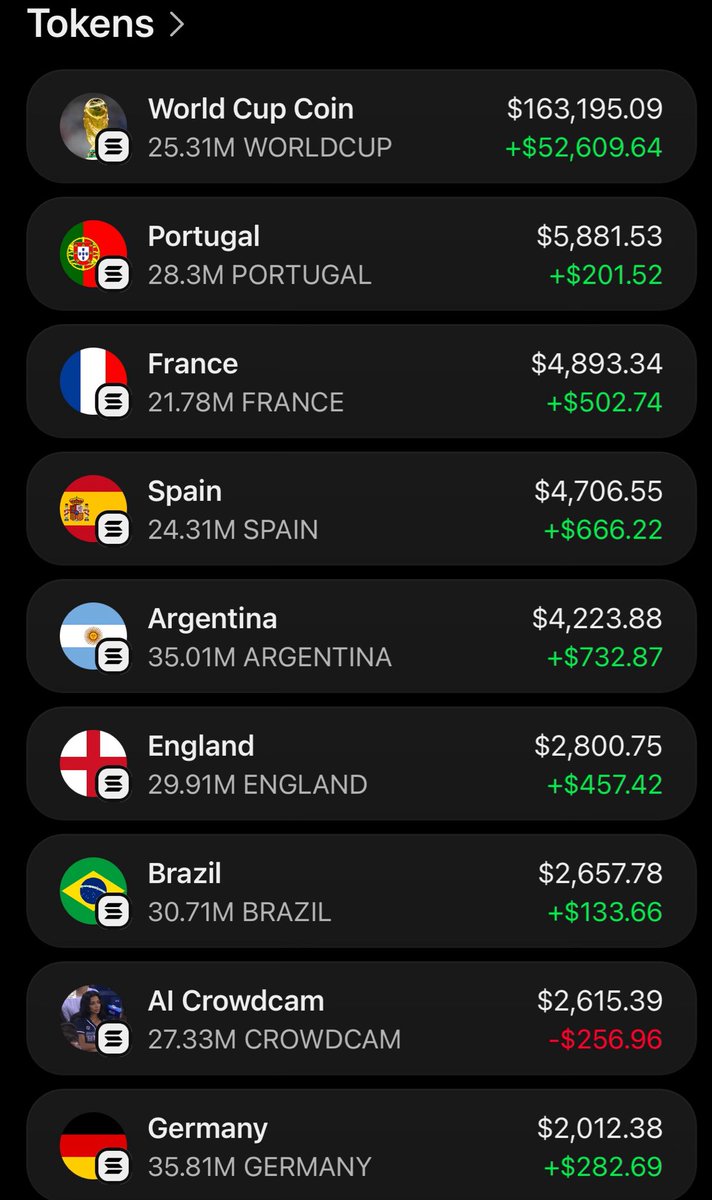Show the England token details

[x=361, y=764]
